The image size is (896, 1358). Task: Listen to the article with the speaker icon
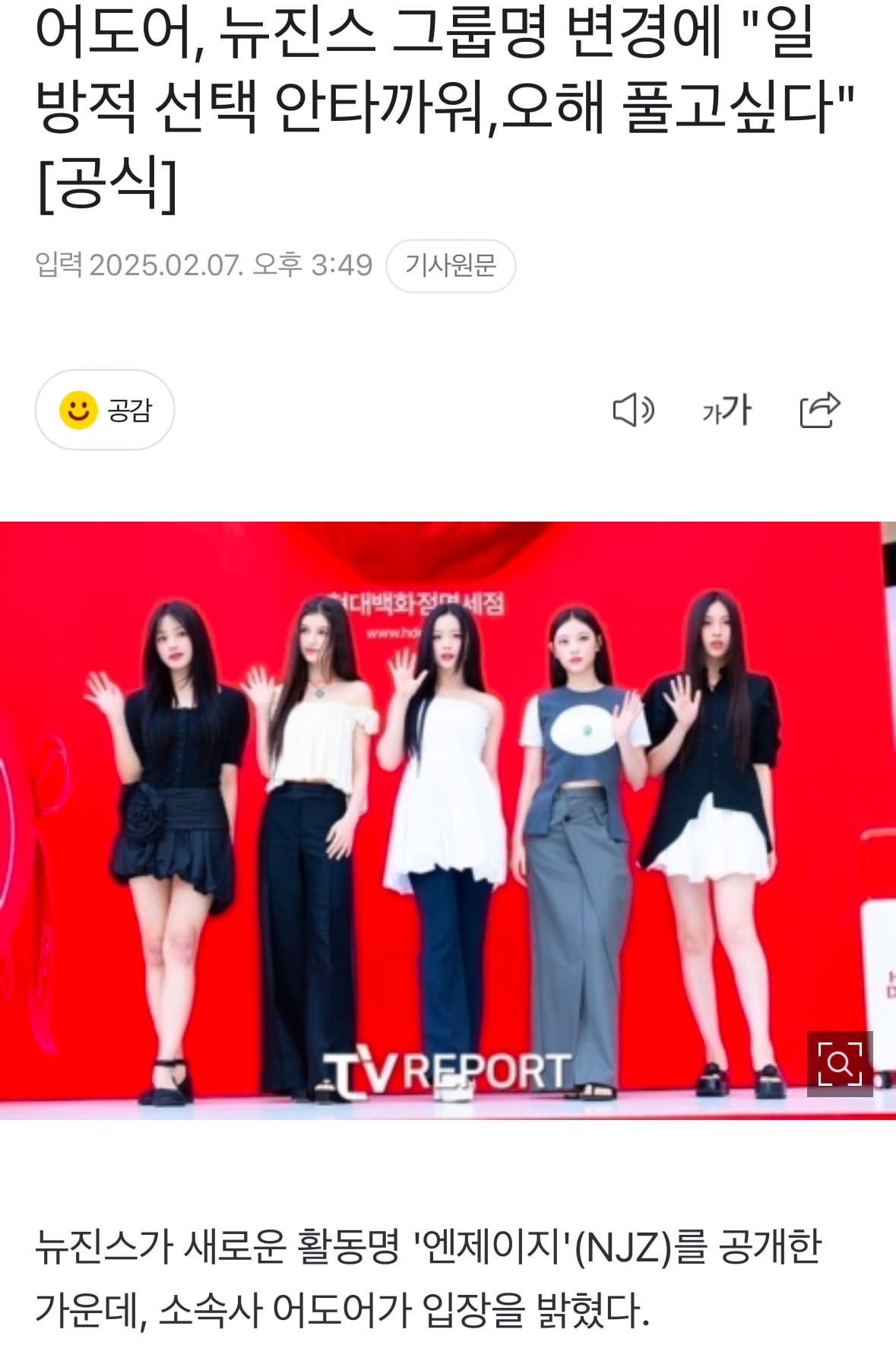(633, 411)
